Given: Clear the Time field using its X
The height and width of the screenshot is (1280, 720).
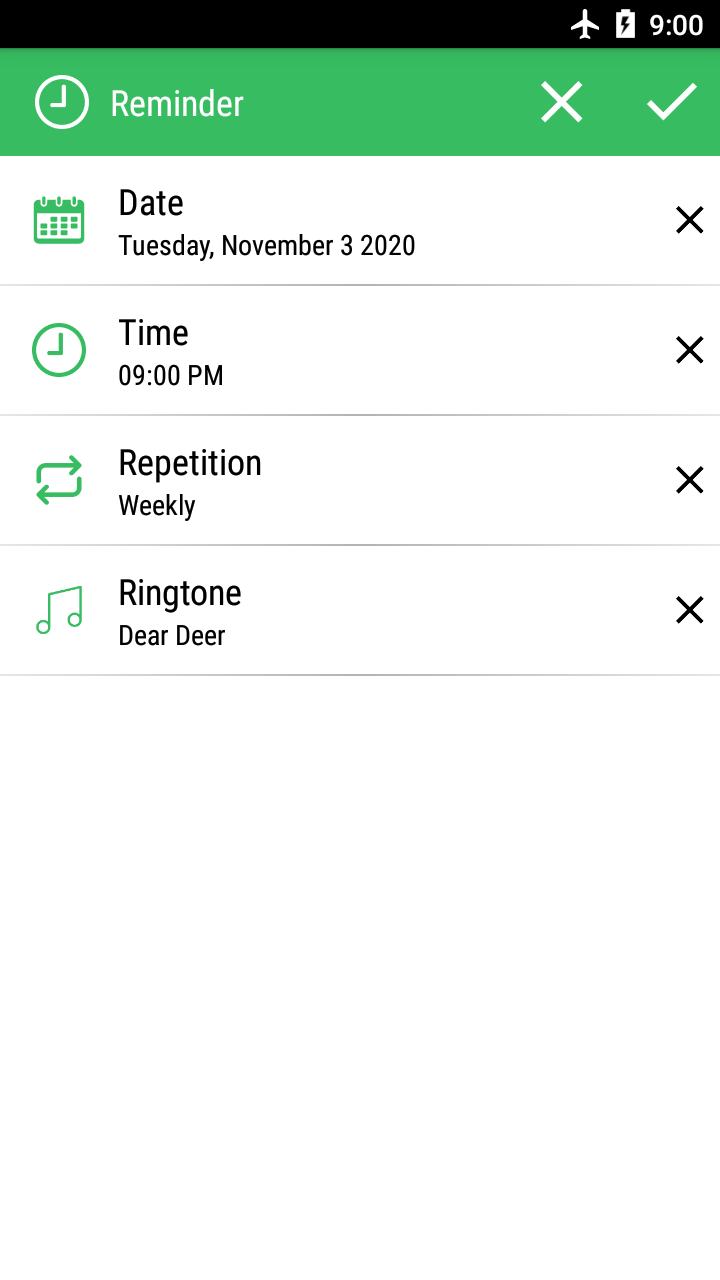Looking at the screenshot, I should pos(689,349).
